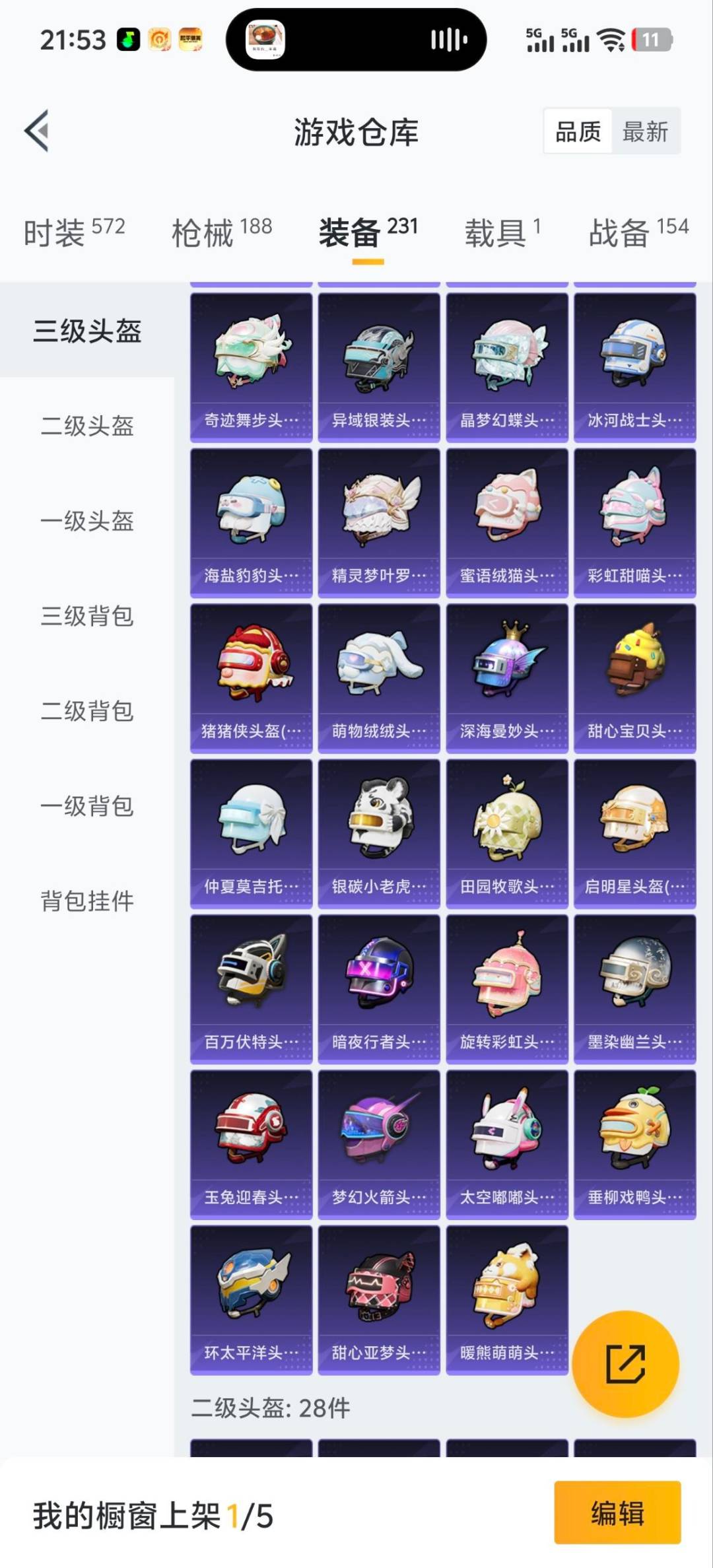
Task: Select the 深海曼妙头 crowned helmet thumbnail
Action: 506,667
